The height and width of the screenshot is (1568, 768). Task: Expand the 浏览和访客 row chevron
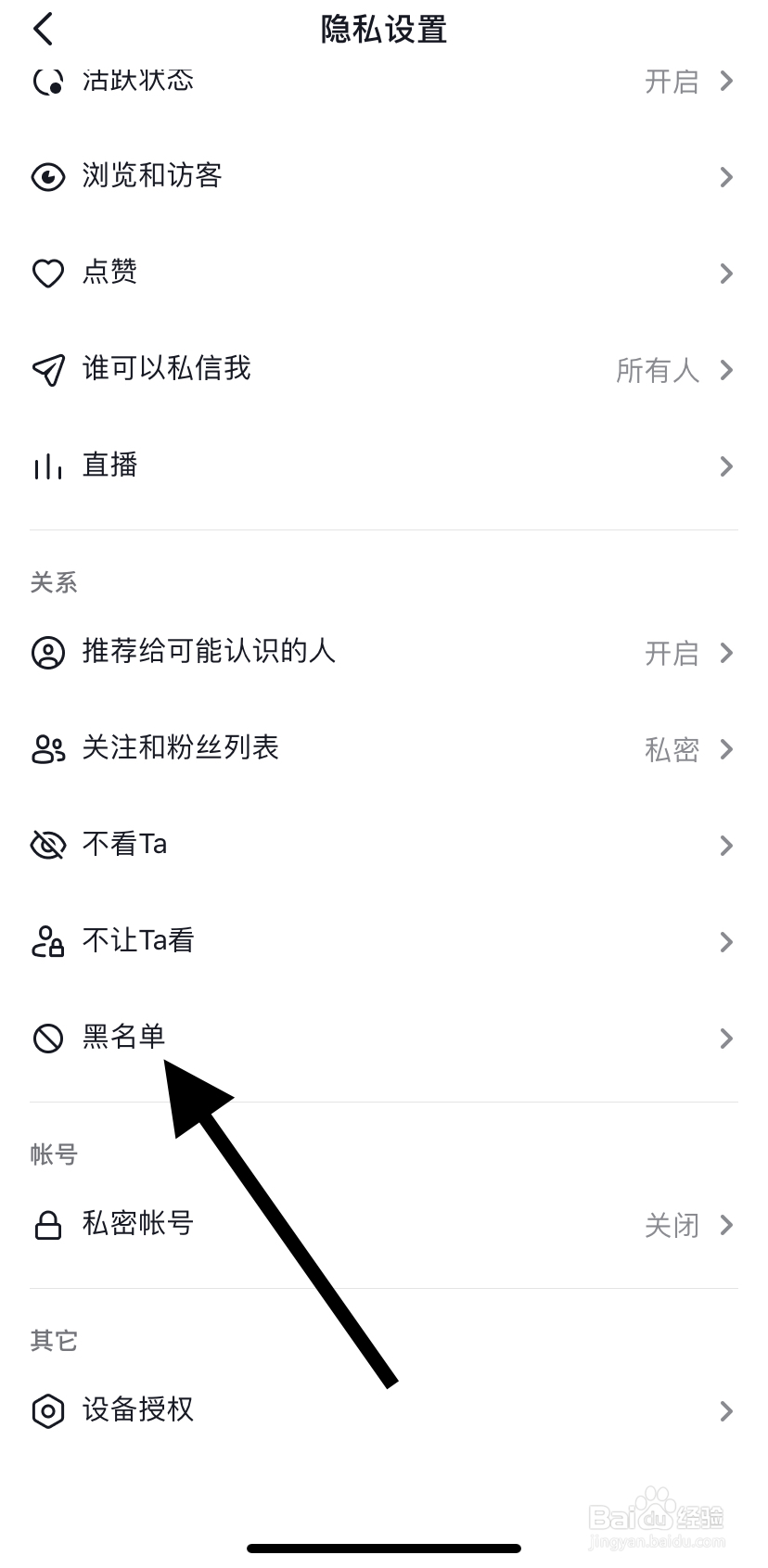coord(726,176)
